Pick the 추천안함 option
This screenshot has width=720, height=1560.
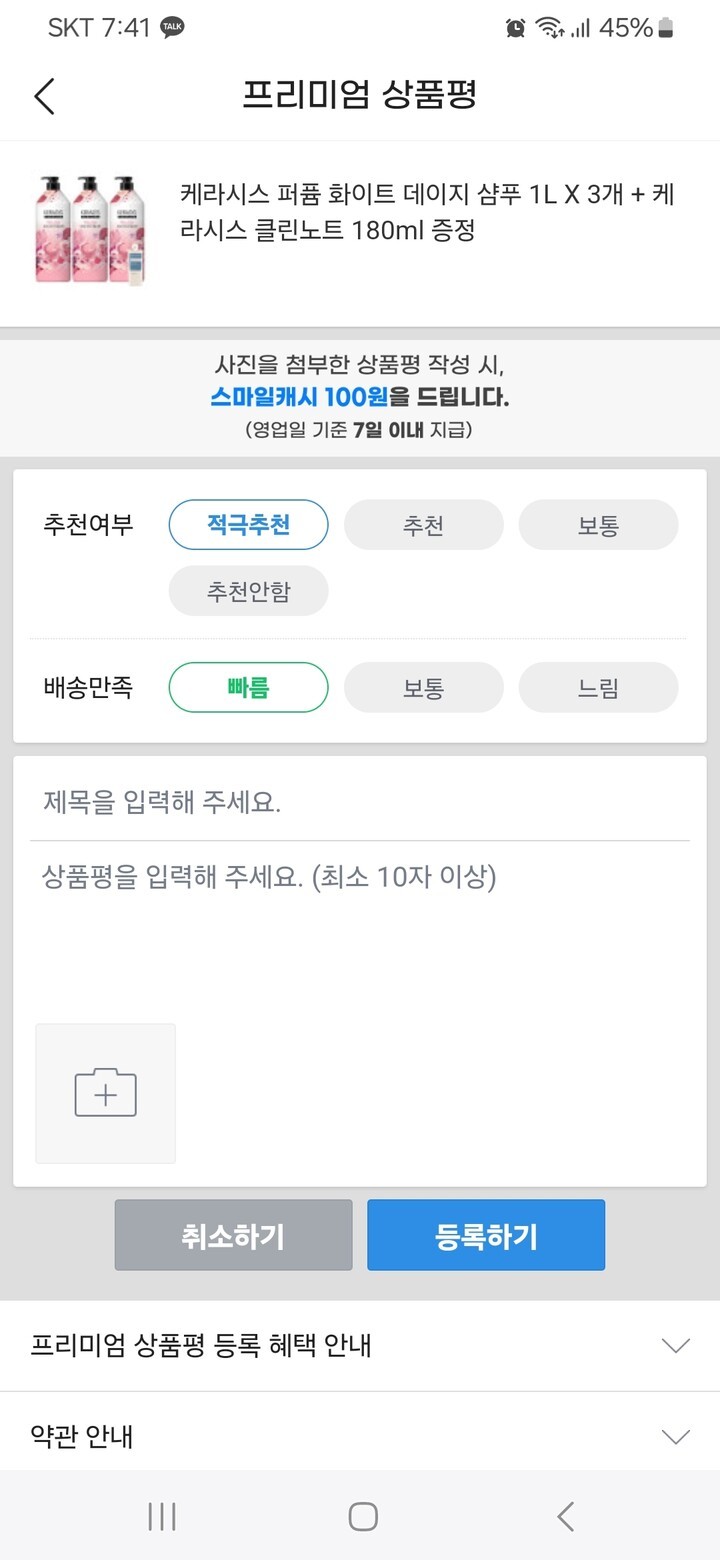click(x=248, y=591)
